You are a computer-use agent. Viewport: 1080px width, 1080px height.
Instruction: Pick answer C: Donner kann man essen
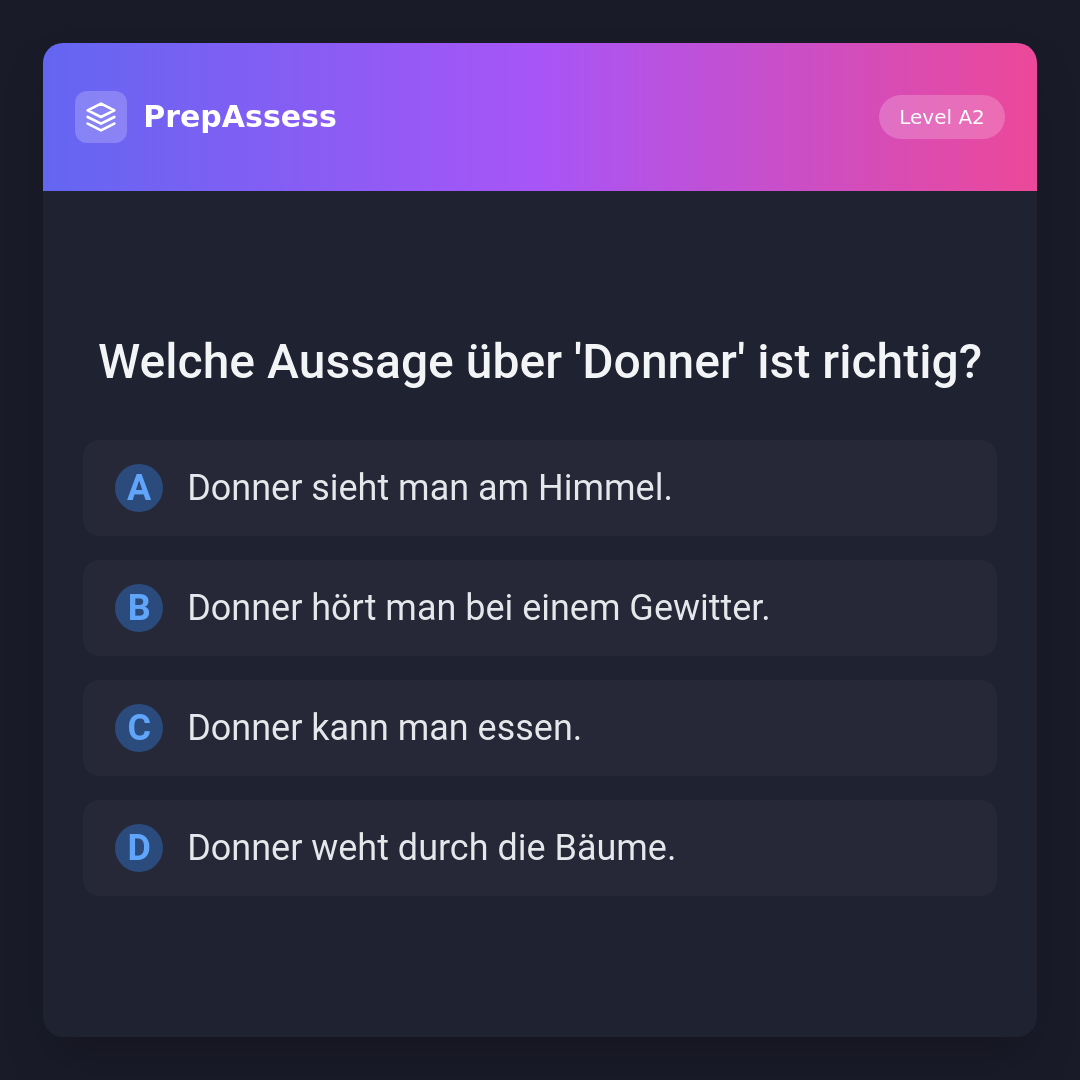point(540,728)
